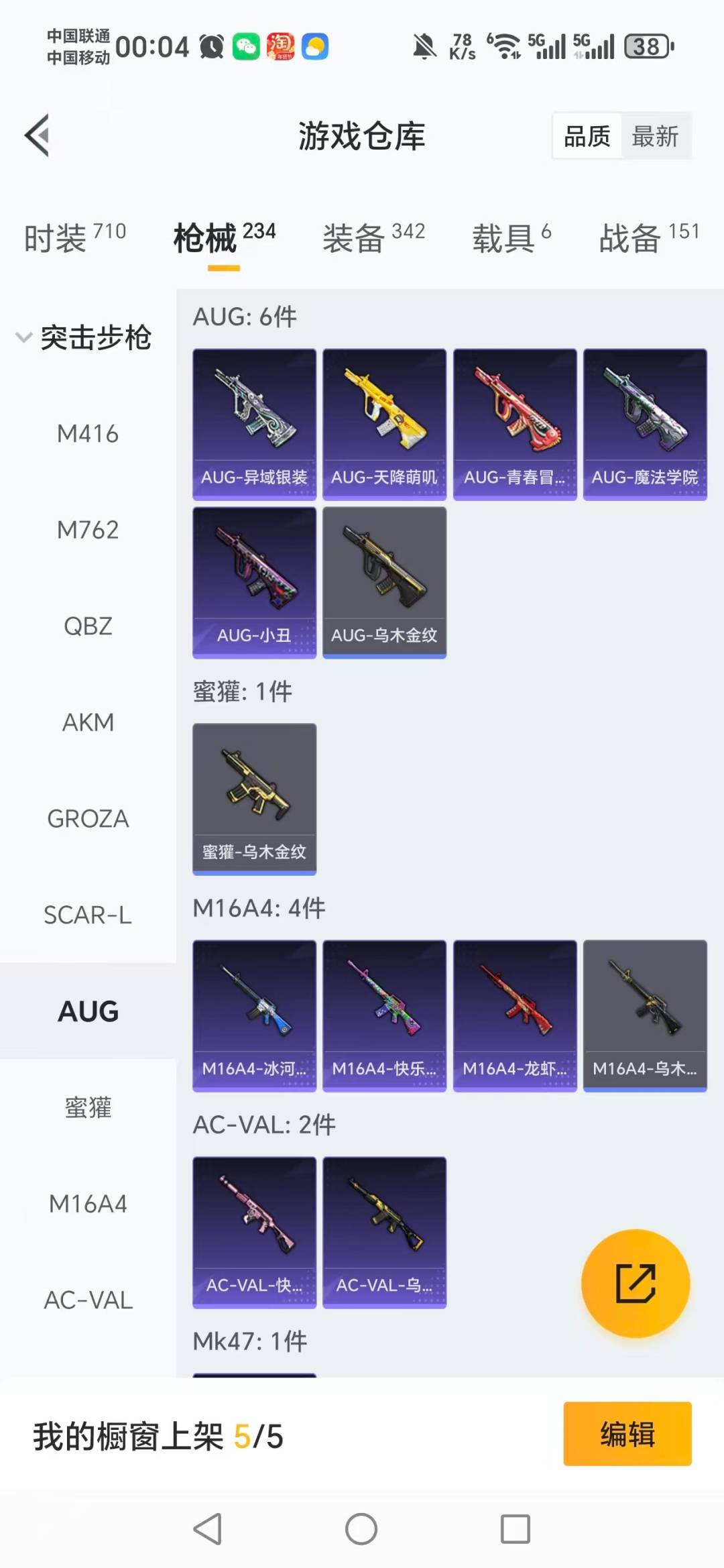Switch to the 时装 tab

pyautogui.click(x=74, y=238)
